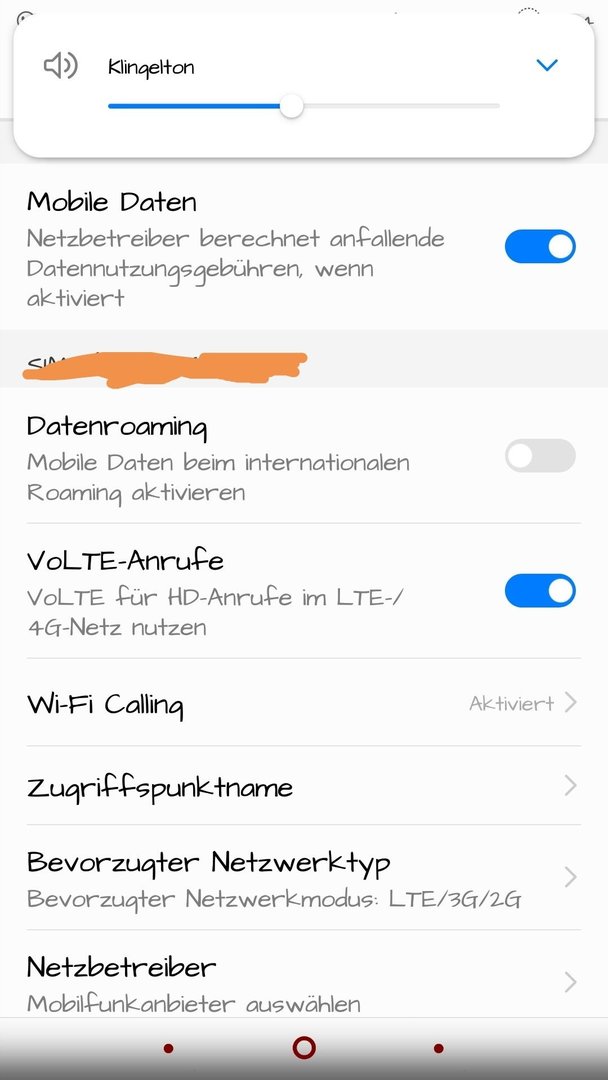Viewport: 608px width, 1080px height.
Task: Enable Datenroaming
Action: pyautogui.click(x=541, y=456)
